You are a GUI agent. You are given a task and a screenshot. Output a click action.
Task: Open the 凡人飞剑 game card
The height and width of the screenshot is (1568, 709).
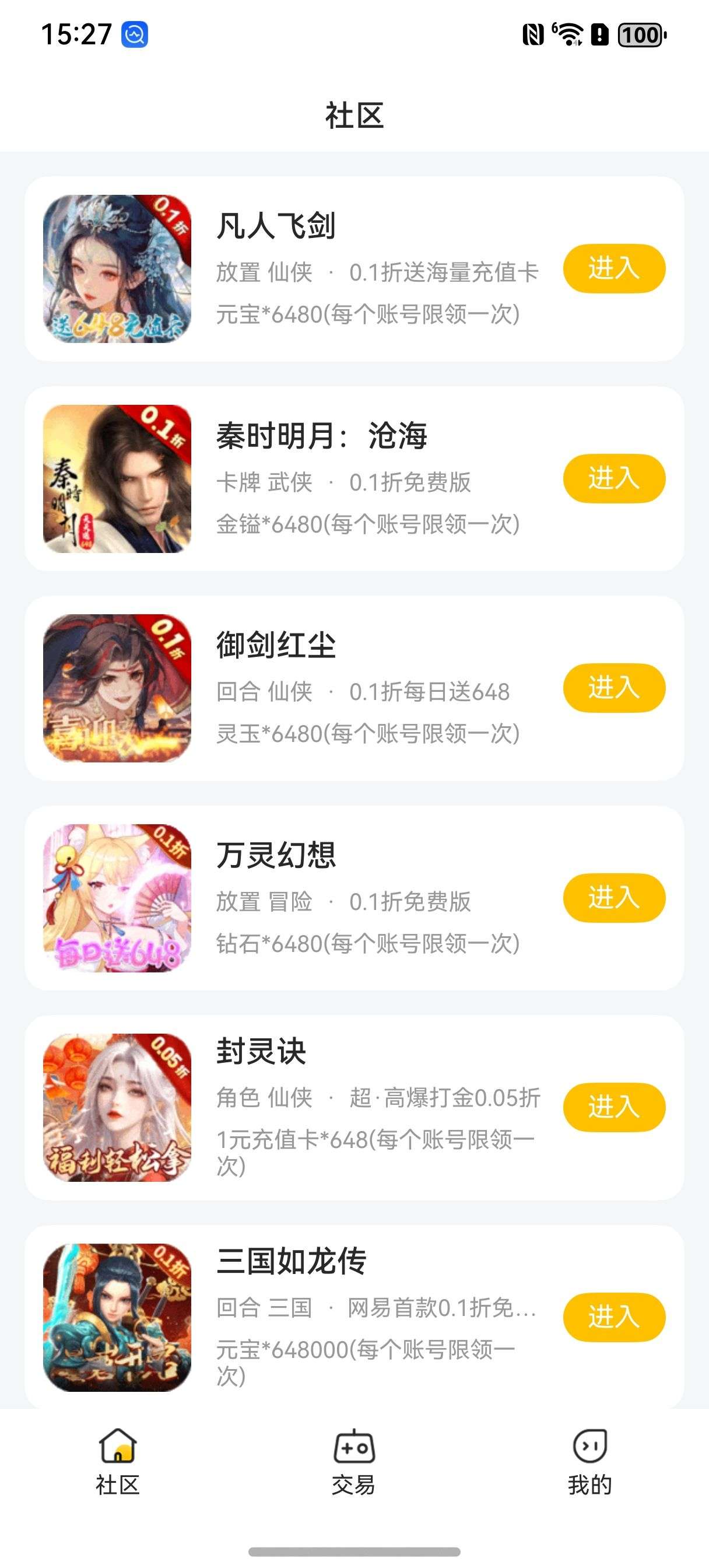(x=354, y=268)
